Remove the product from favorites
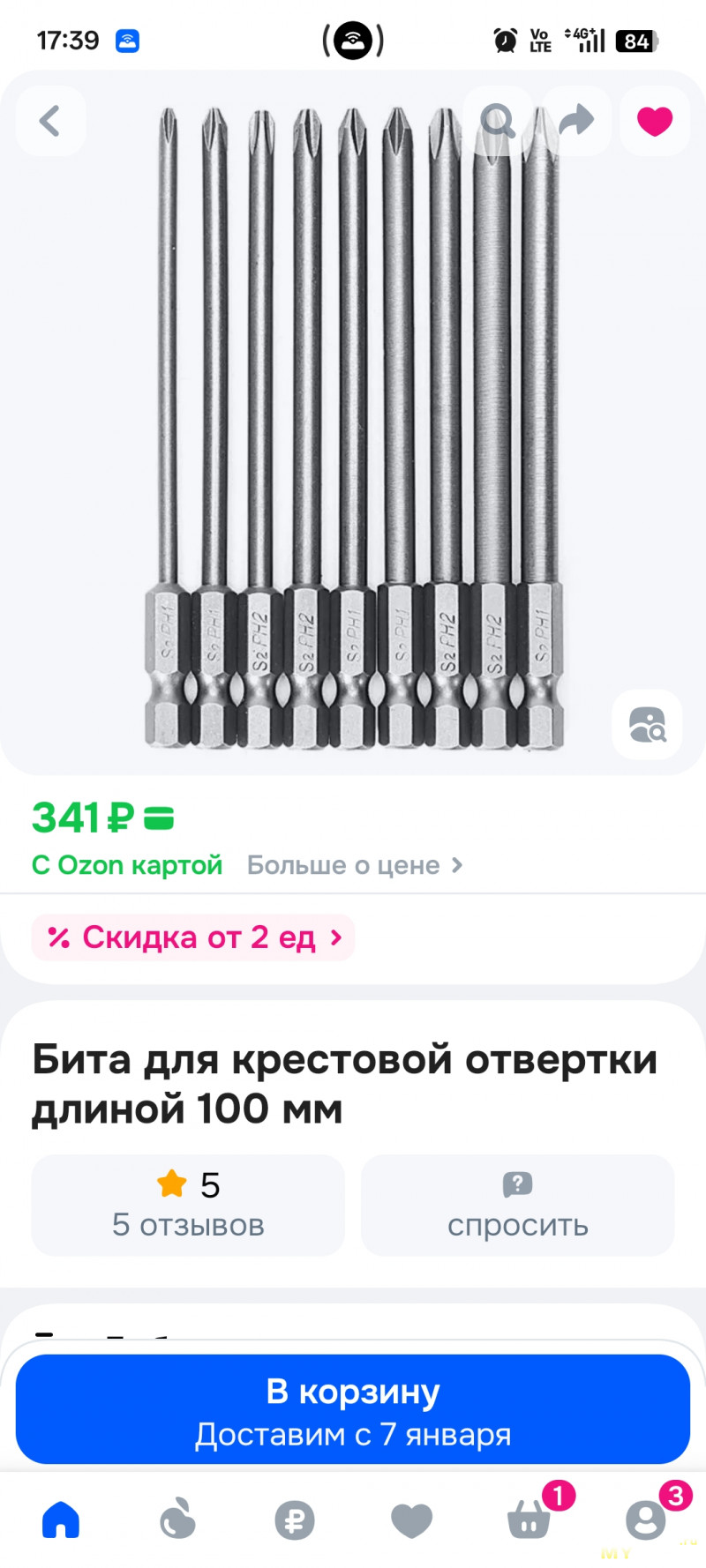706x1568 pixels. pos(654,121)
